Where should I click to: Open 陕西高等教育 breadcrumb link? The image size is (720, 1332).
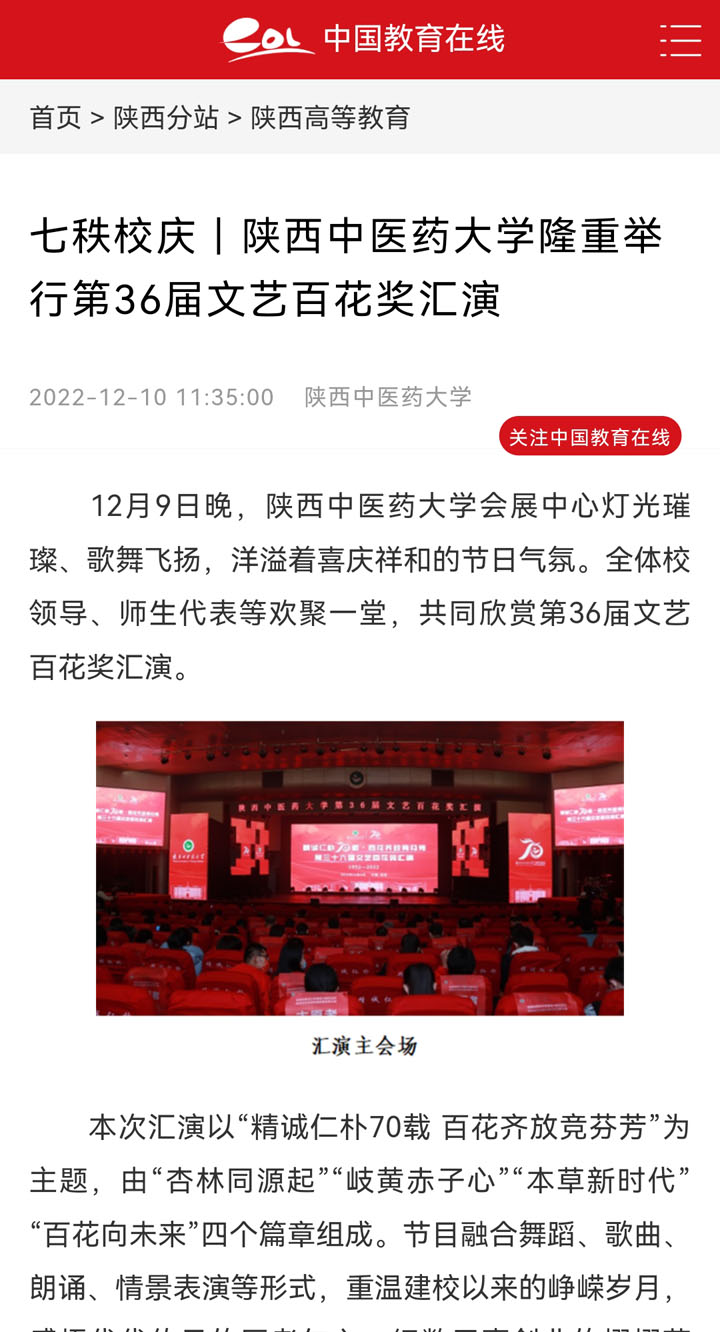coord(331,118)
